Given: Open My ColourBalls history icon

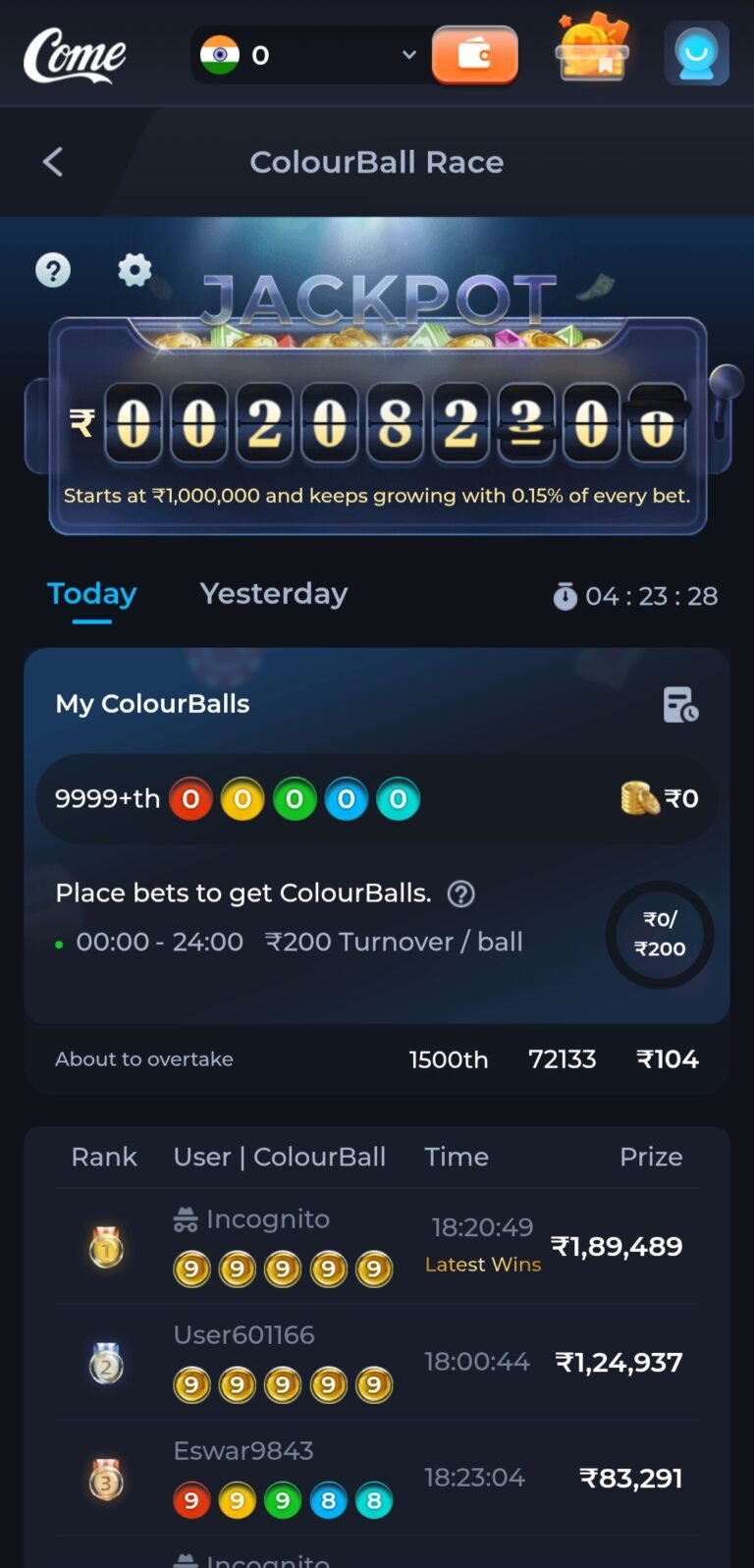Looking at the screenshot, I should (x=679, y=704).
